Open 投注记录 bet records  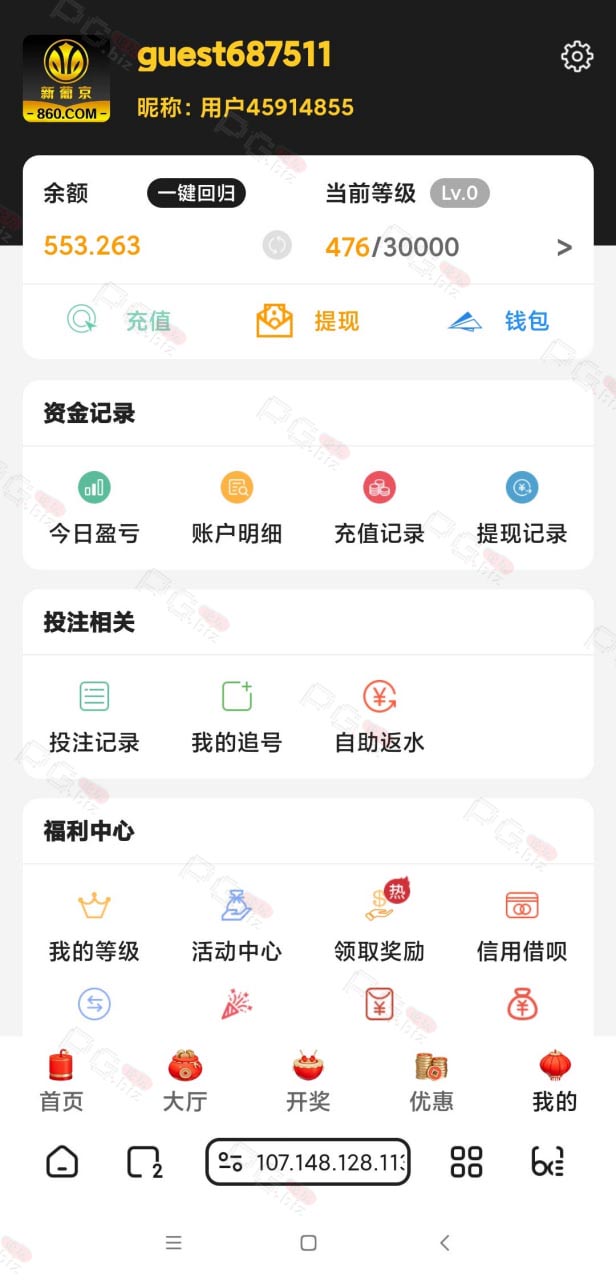94,717
